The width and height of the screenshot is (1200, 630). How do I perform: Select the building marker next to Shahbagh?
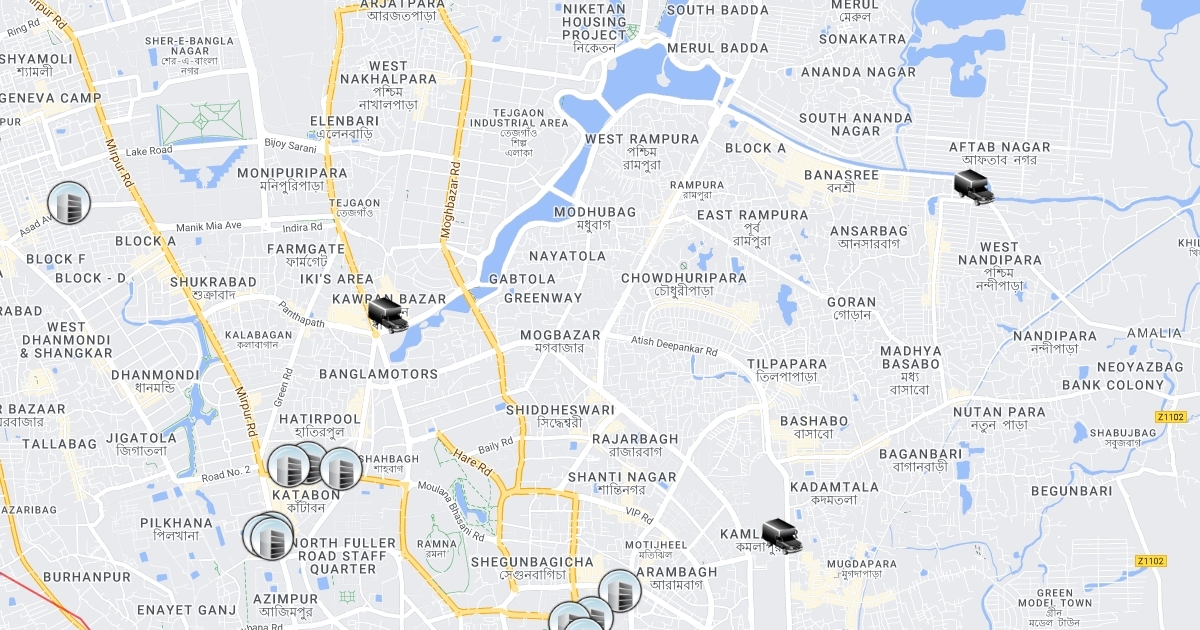pyautogui.click(x=341, y=468)
